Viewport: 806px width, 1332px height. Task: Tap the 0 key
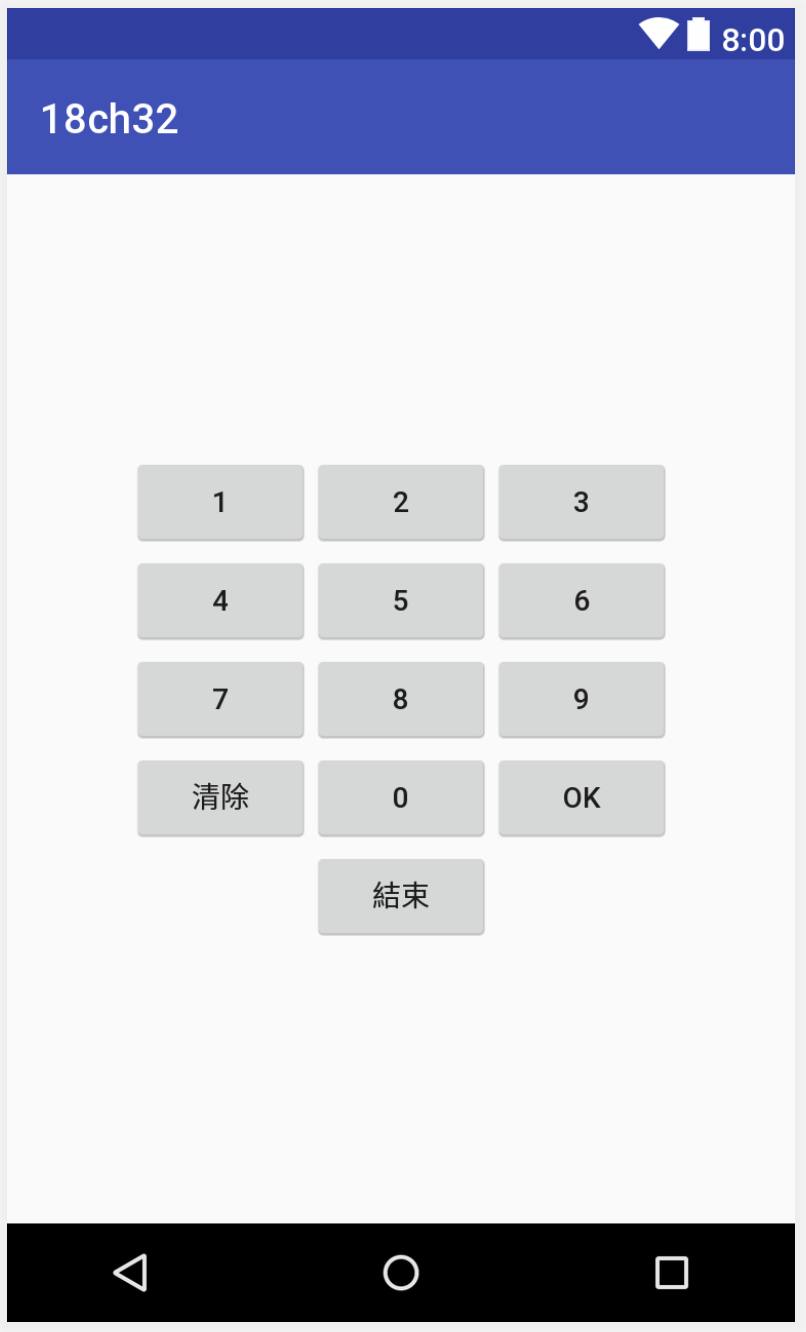(401, 798)
